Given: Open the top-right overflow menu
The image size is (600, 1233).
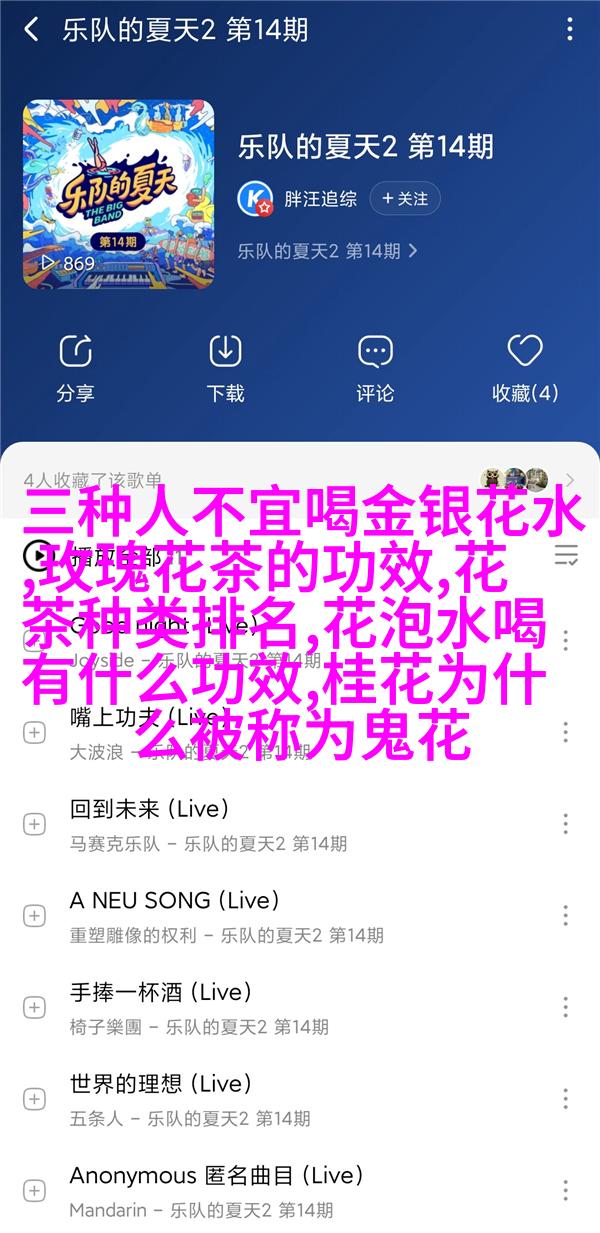Looking at the screenshot, I should click(567, 29).
